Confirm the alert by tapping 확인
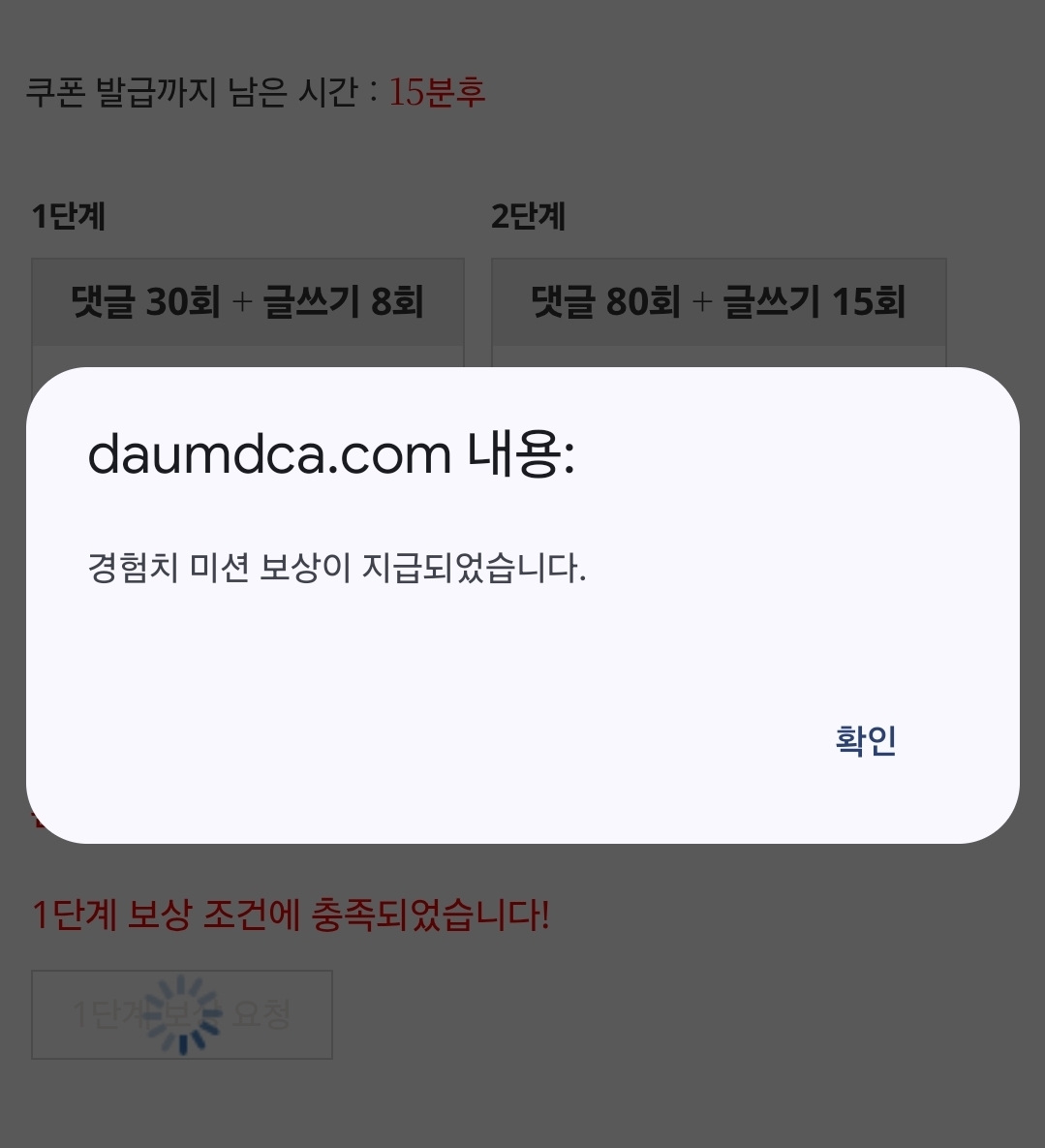 pos(865,740)
